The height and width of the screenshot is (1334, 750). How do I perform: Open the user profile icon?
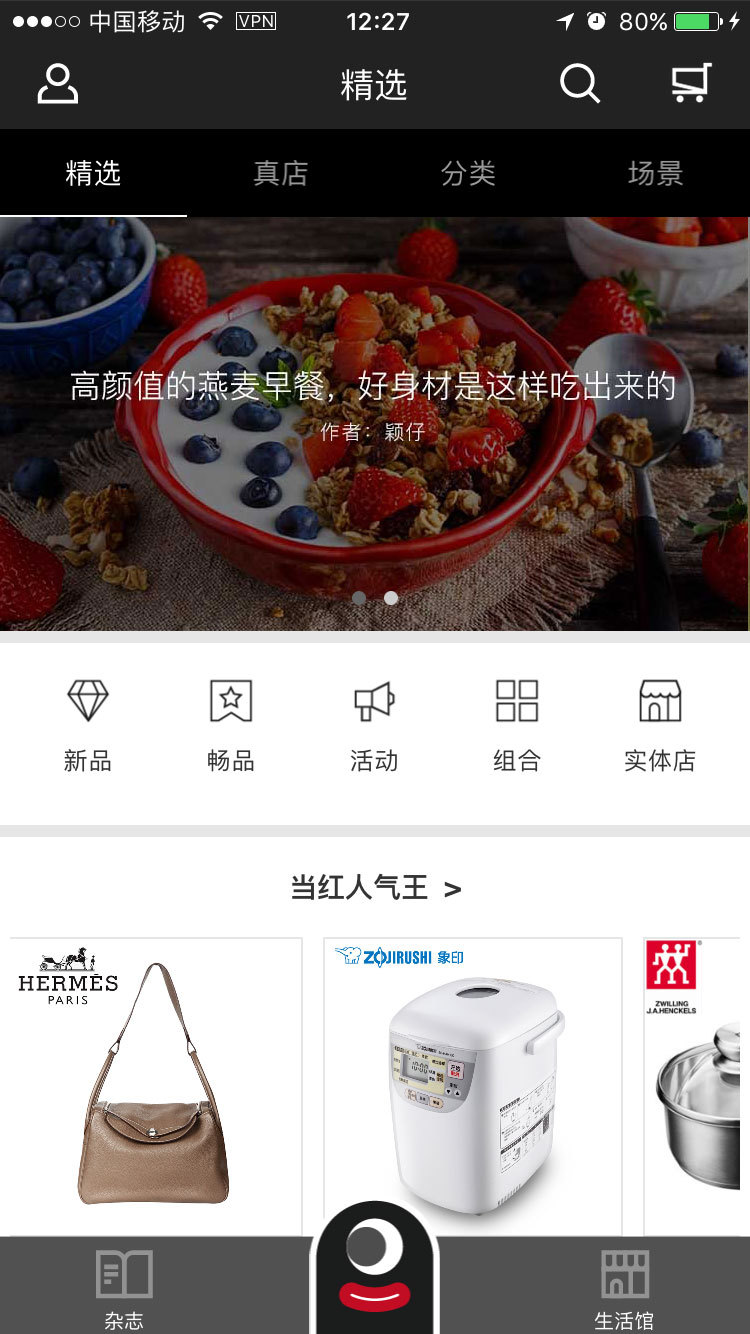(58, 84)
